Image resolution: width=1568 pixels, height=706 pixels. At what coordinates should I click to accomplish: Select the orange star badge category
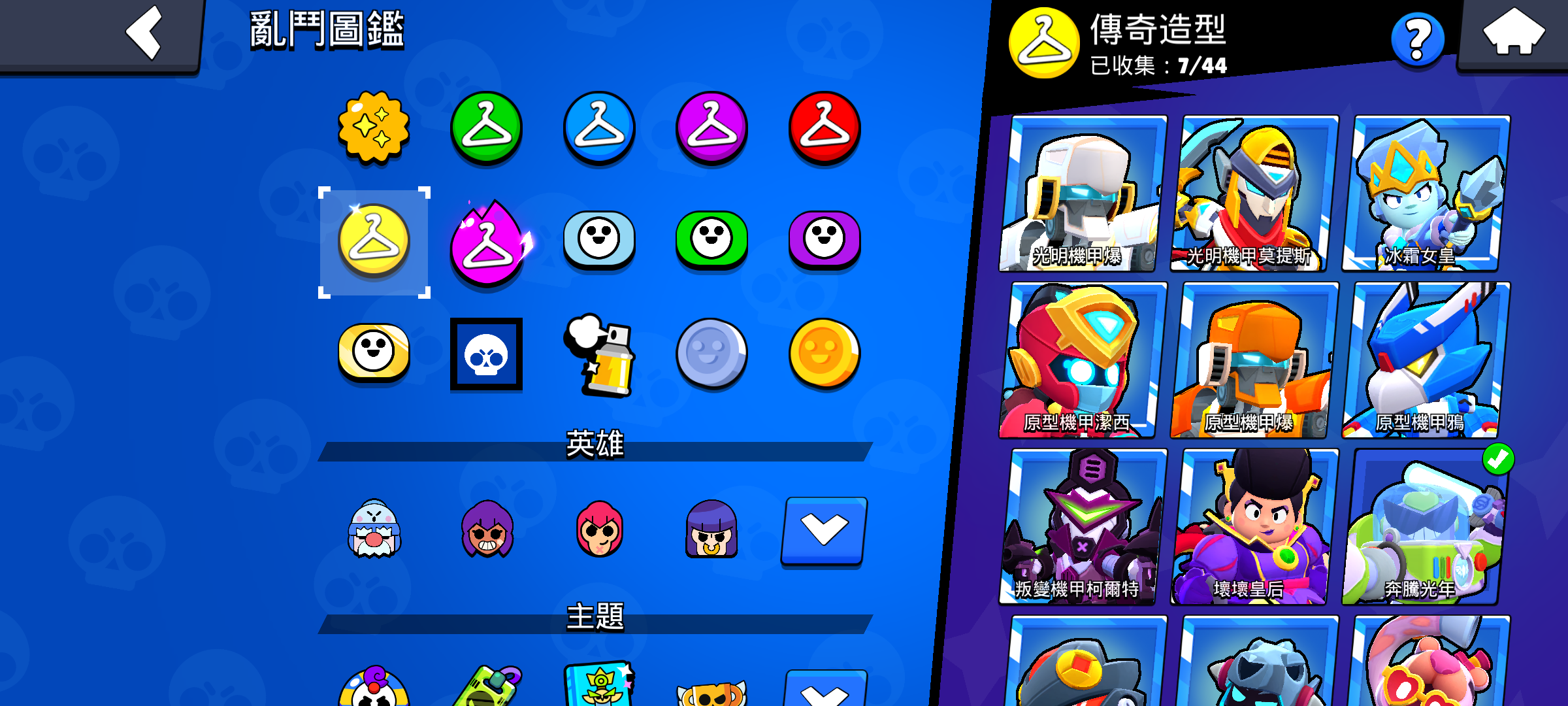pos(374,127)
